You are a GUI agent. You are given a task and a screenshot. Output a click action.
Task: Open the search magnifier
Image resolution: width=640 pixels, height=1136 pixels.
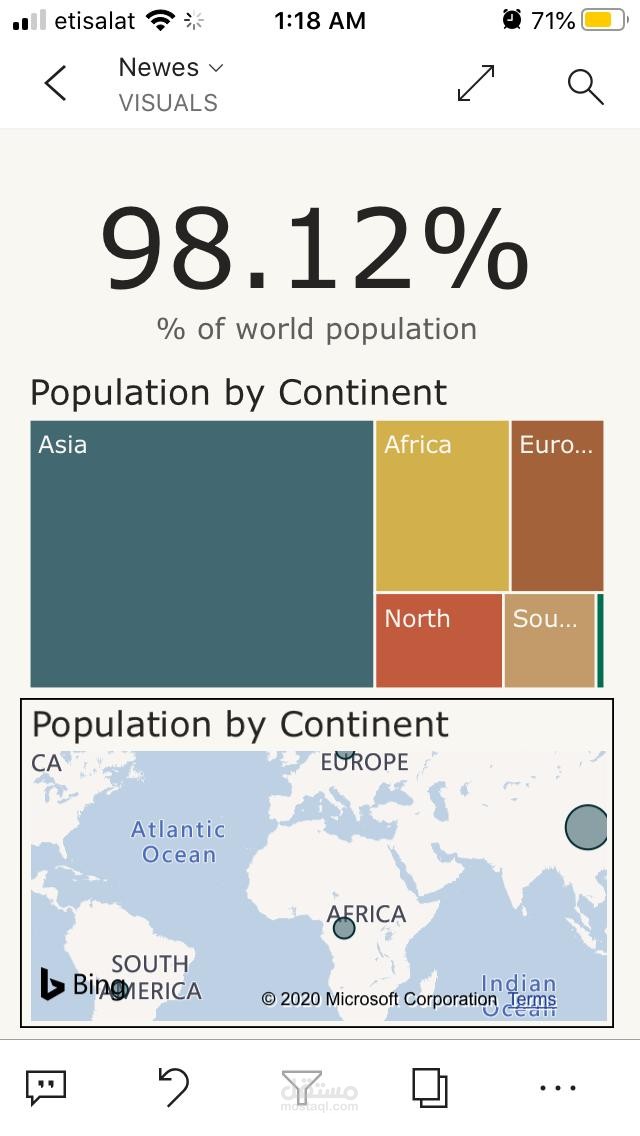pyautogui.click(x=585, y=85)
